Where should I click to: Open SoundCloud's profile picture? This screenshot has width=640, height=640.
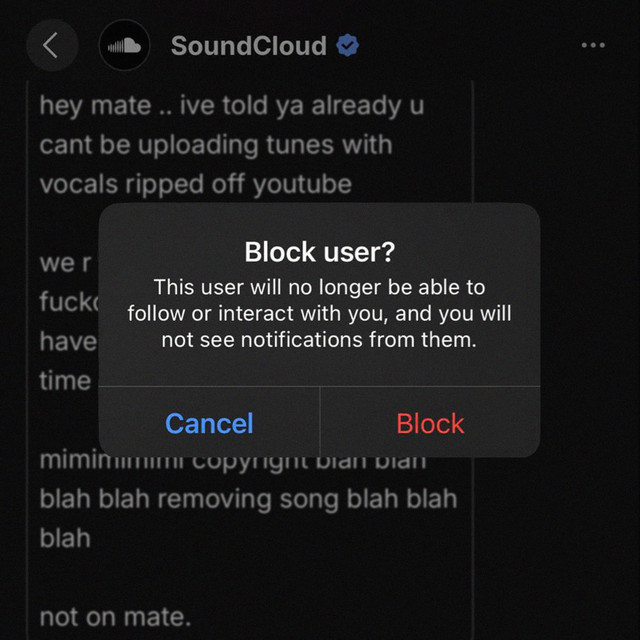pyautogui.click(x=124, y=45)
